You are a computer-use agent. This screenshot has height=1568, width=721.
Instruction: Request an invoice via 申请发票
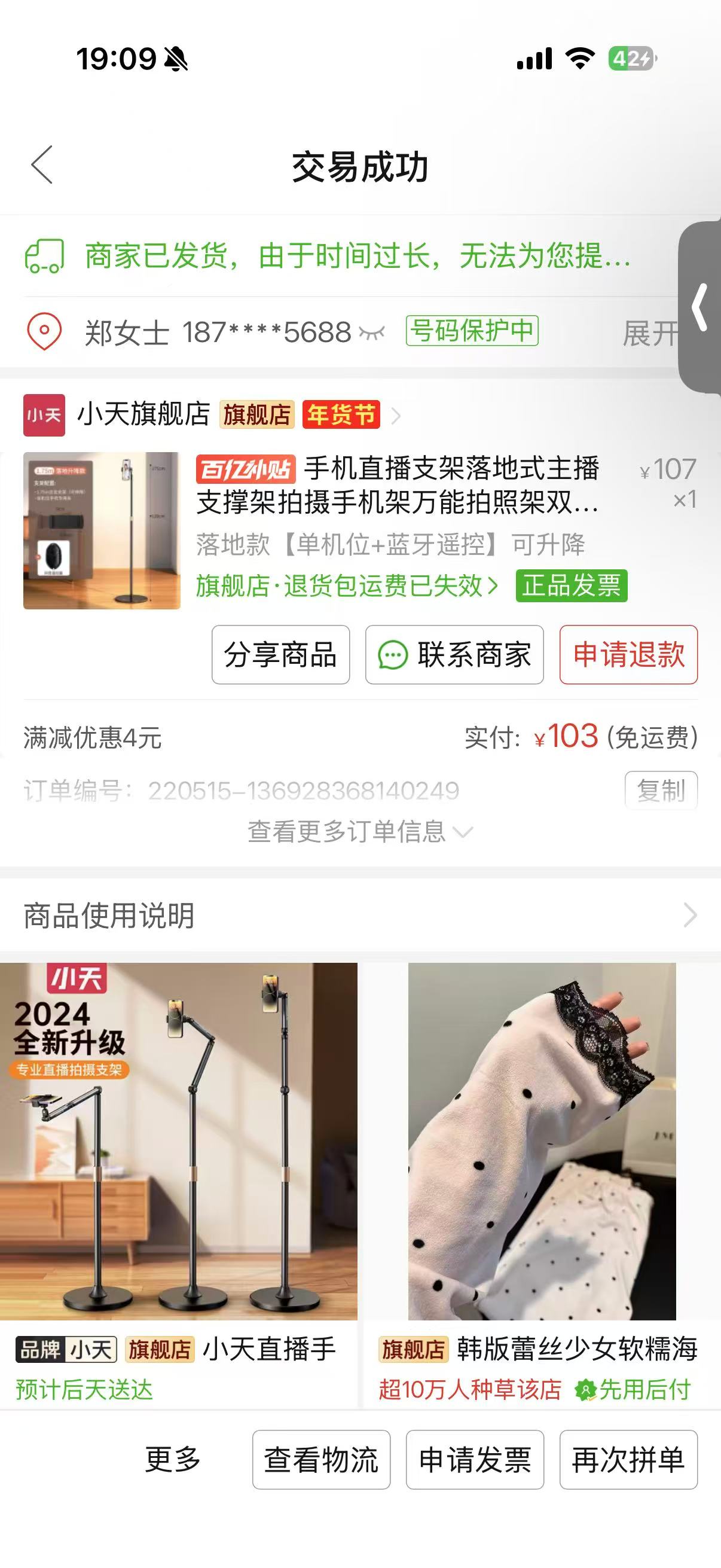(x=475, y=1460)
